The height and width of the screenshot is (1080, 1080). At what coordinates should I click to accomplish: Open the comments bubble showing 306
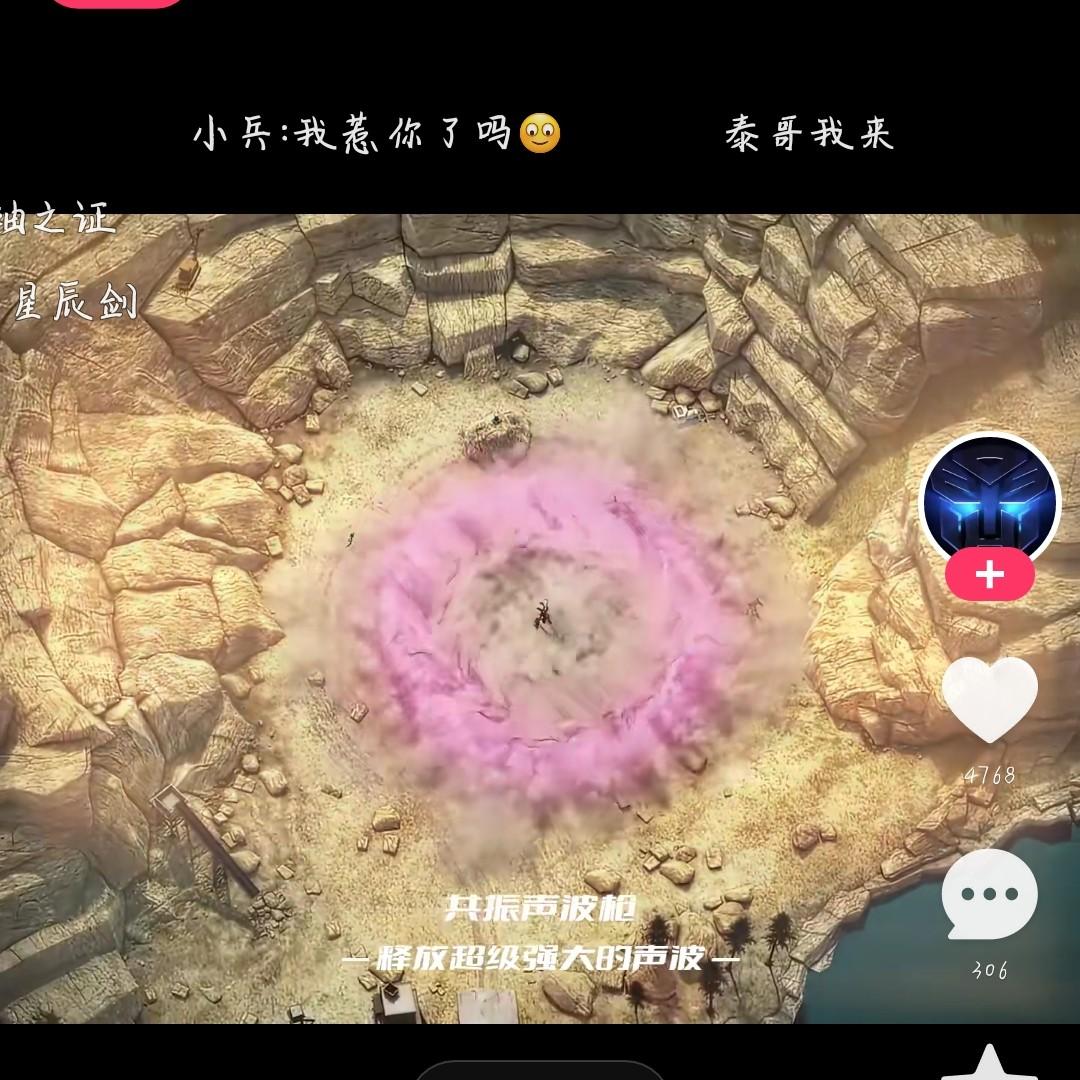(989, 894)
